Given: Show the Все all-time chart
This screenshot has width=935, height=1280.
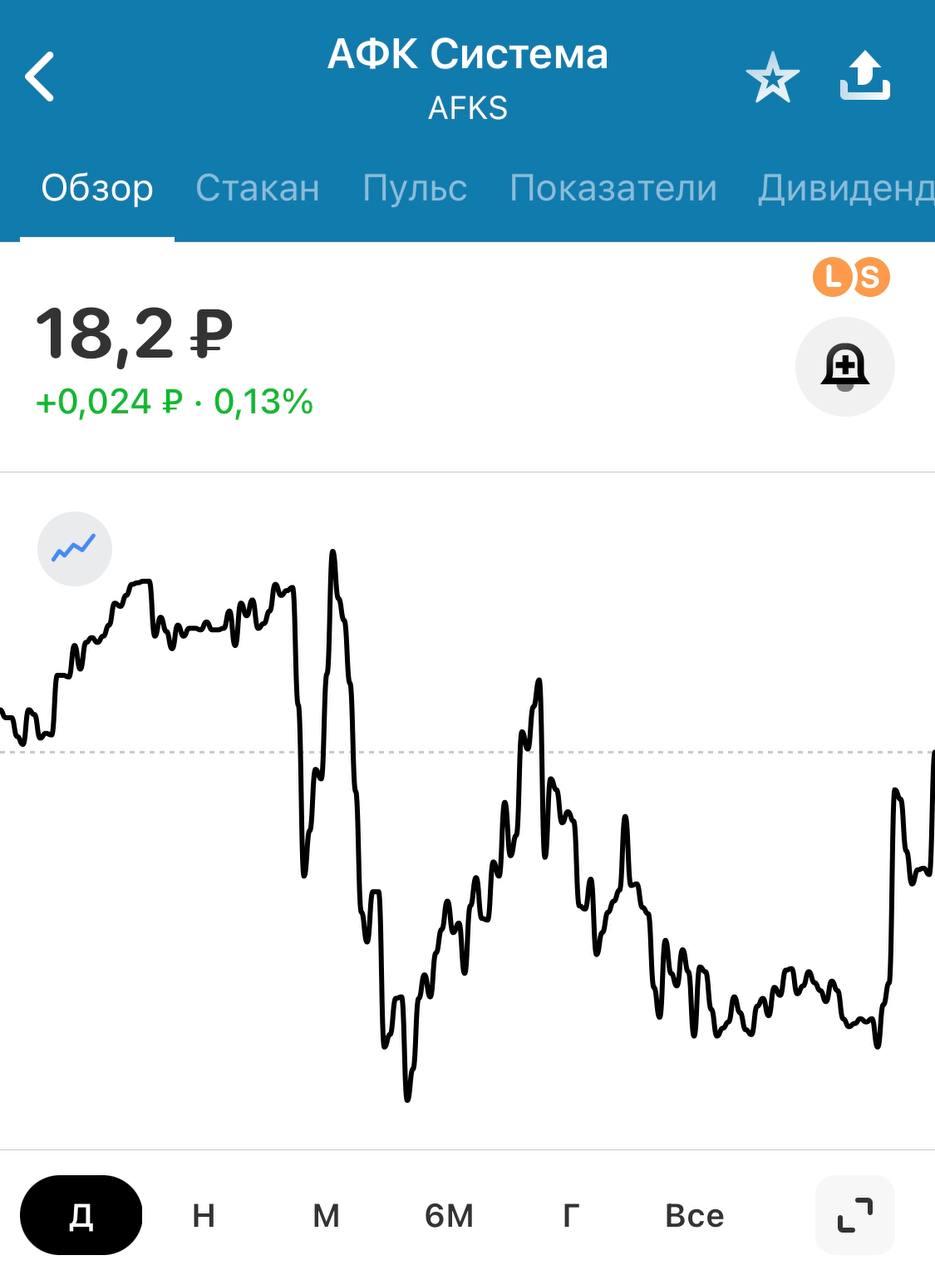Looking at the screenshot, I should (x=694, y=1215).
